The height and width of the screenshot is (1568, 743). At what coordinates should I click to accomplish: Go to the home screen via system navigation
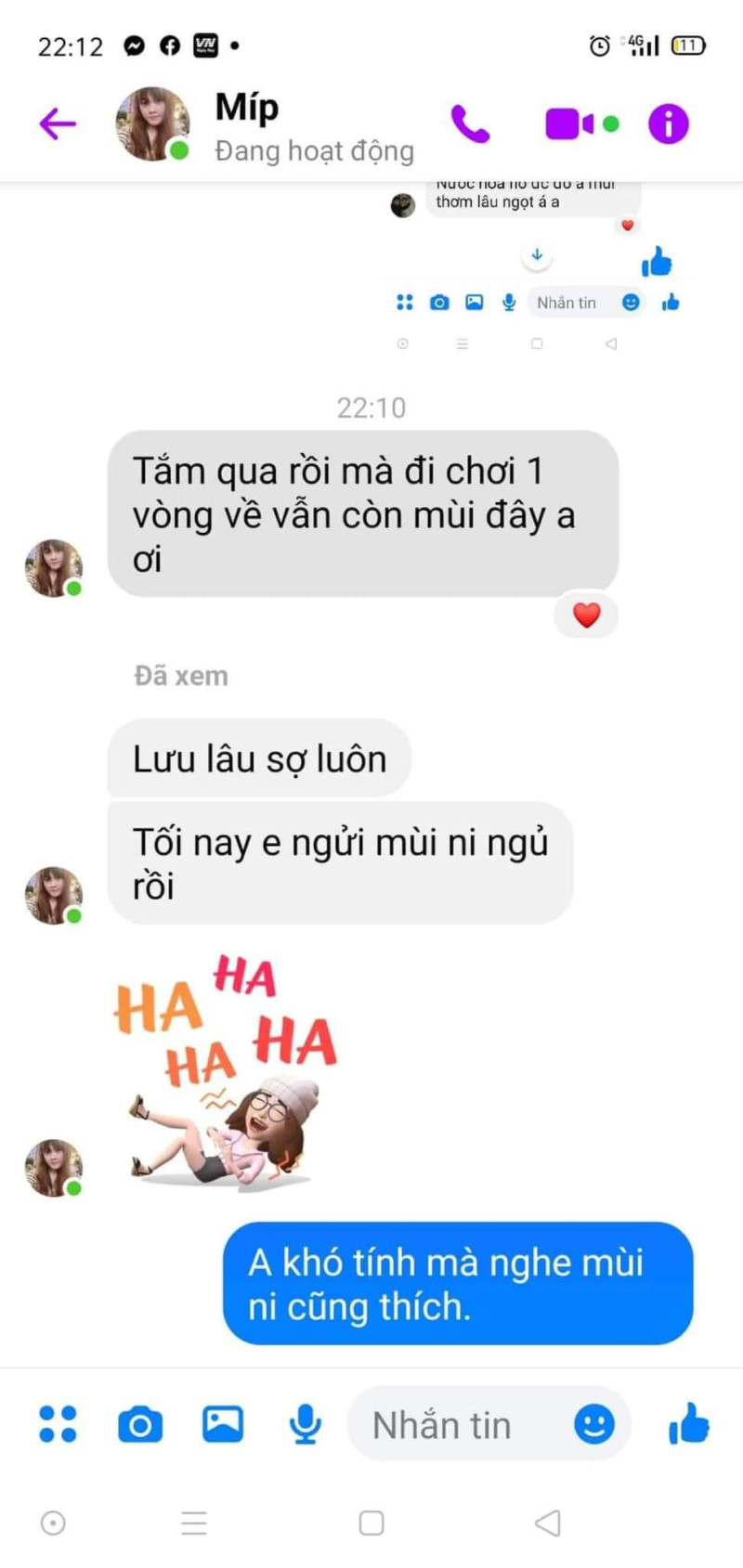371,1523
